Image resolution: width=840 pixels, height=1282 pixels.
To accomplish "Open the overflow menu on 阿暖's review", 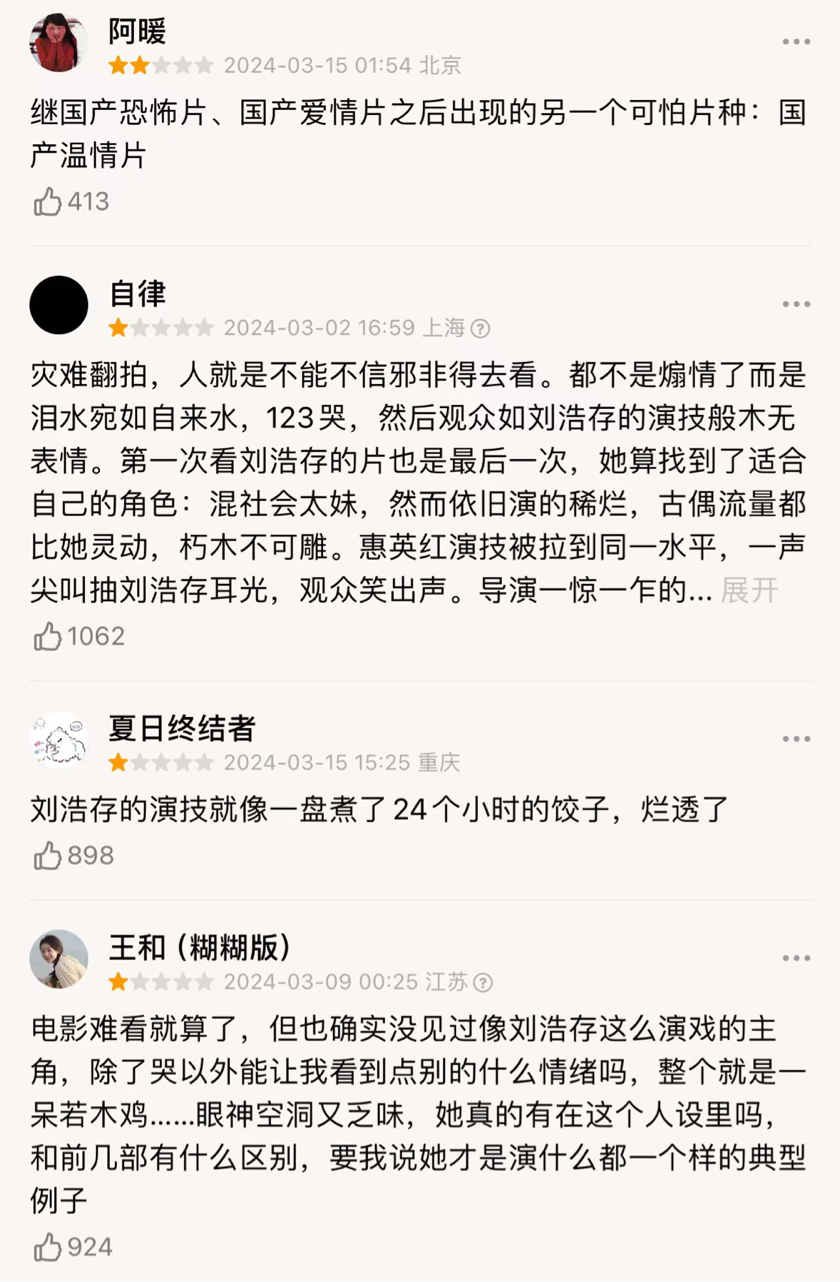I will pyautogui.click(x=796, y=41).
